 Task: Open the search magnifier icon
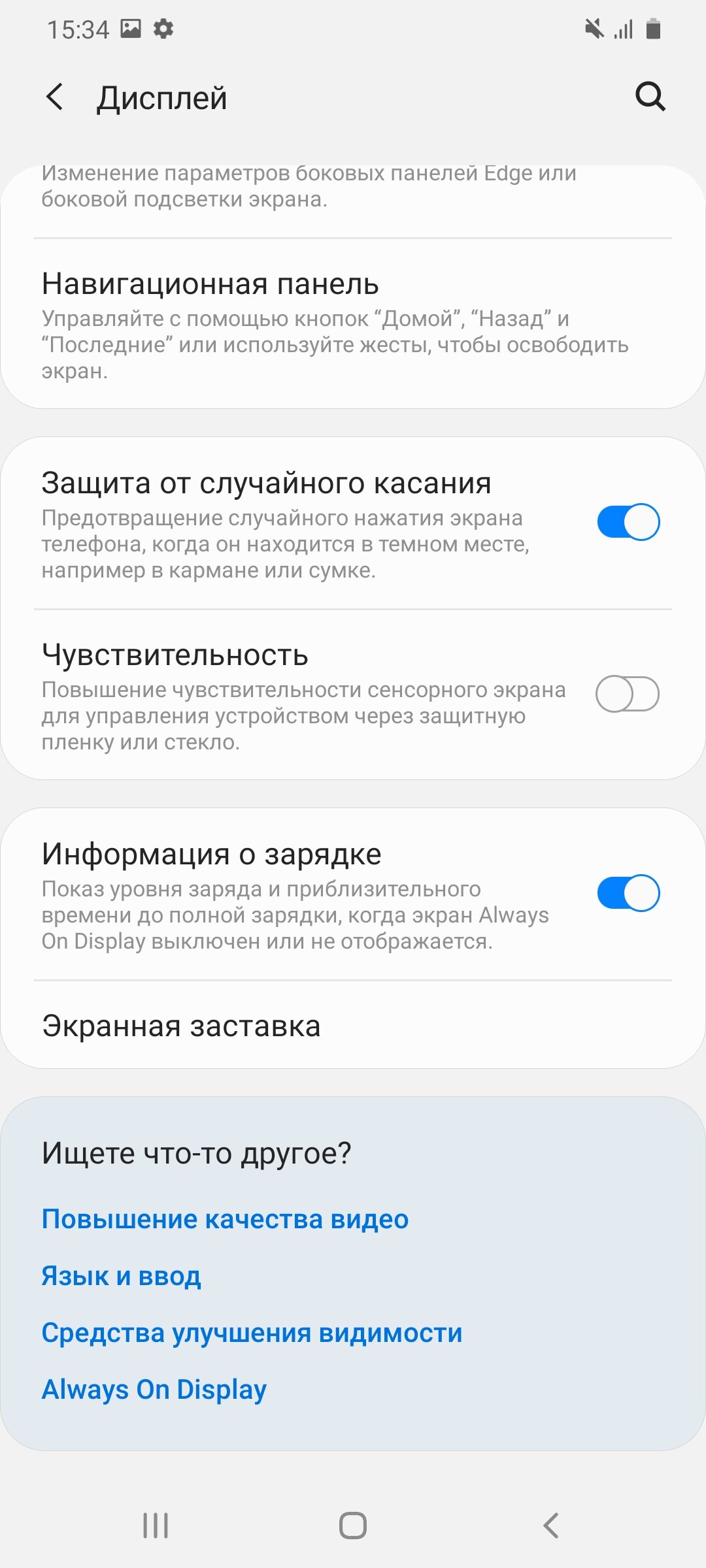[x=650, y=97]
